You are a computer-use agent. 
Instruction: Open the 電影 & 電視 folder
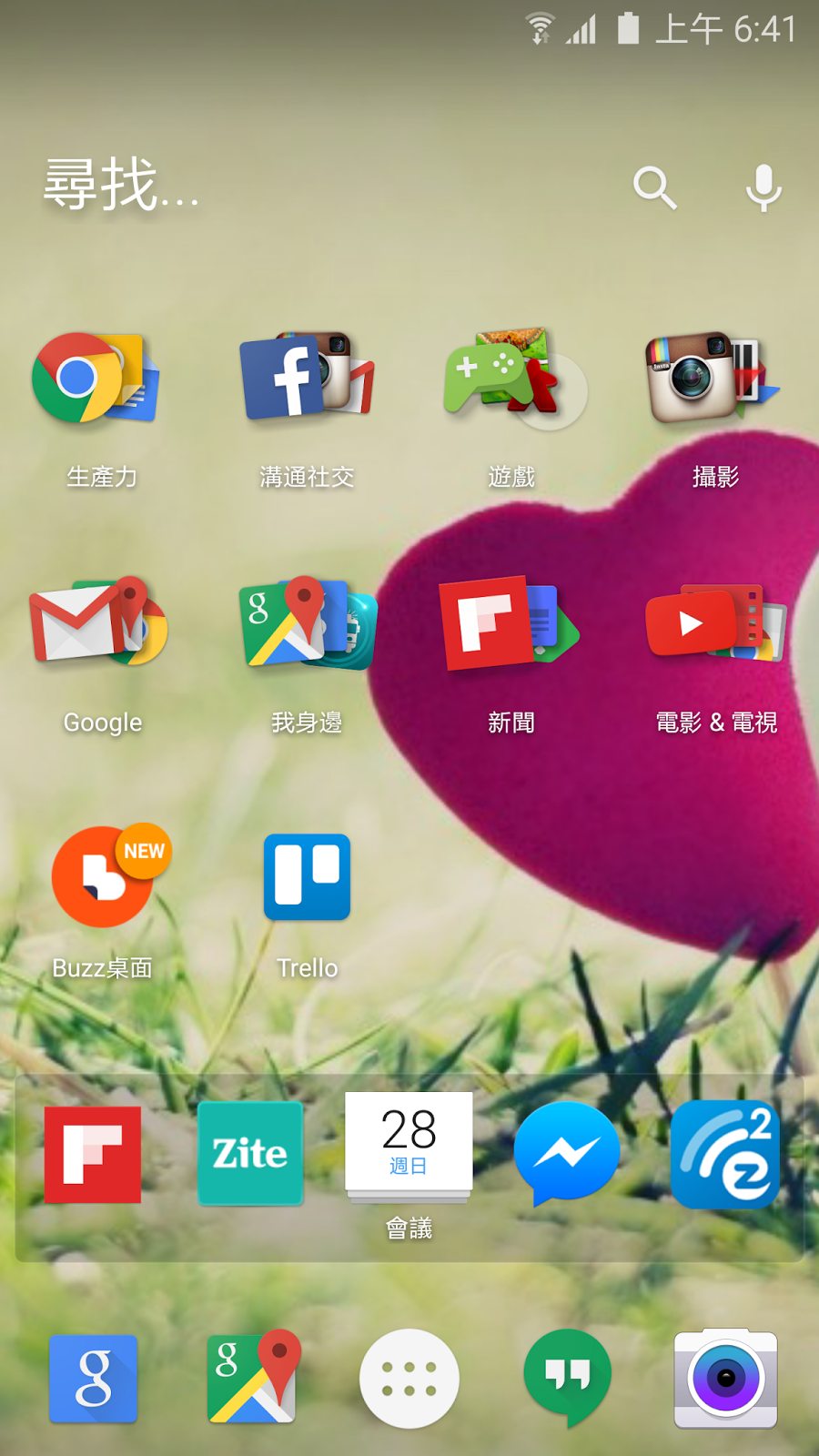click(715, 623)
